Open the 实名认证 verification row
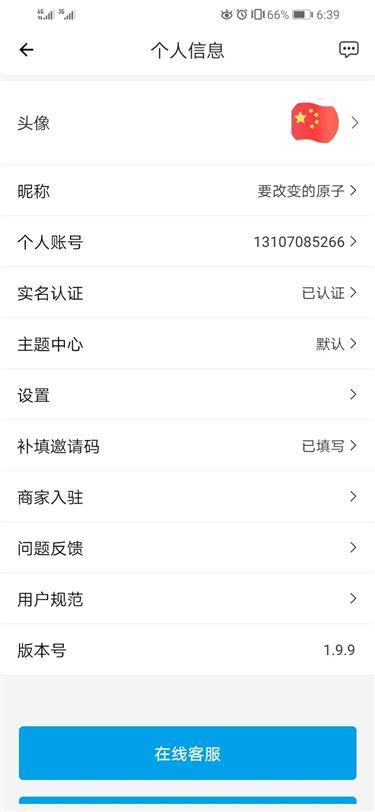The height and width of the screenshot is (812, 375). coord(188,293)
